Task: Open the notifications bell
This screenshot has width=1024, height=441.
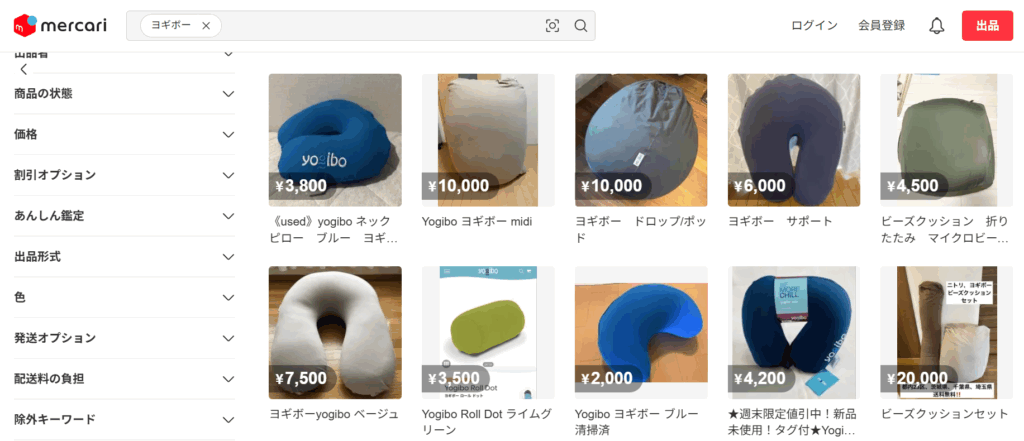Action: [937, 26]
